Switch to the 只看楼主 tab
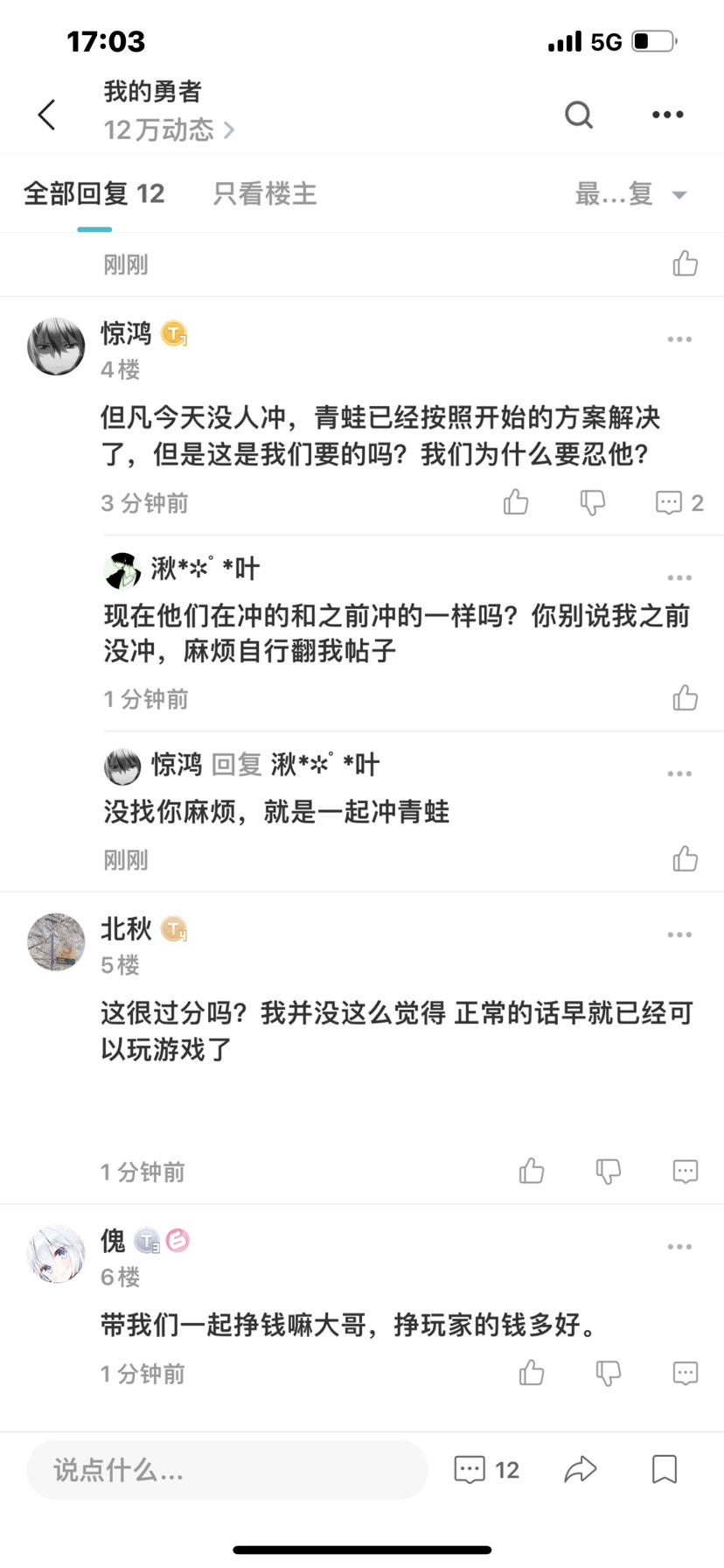The image size is (724, 1568). click(x=264, y=193)
